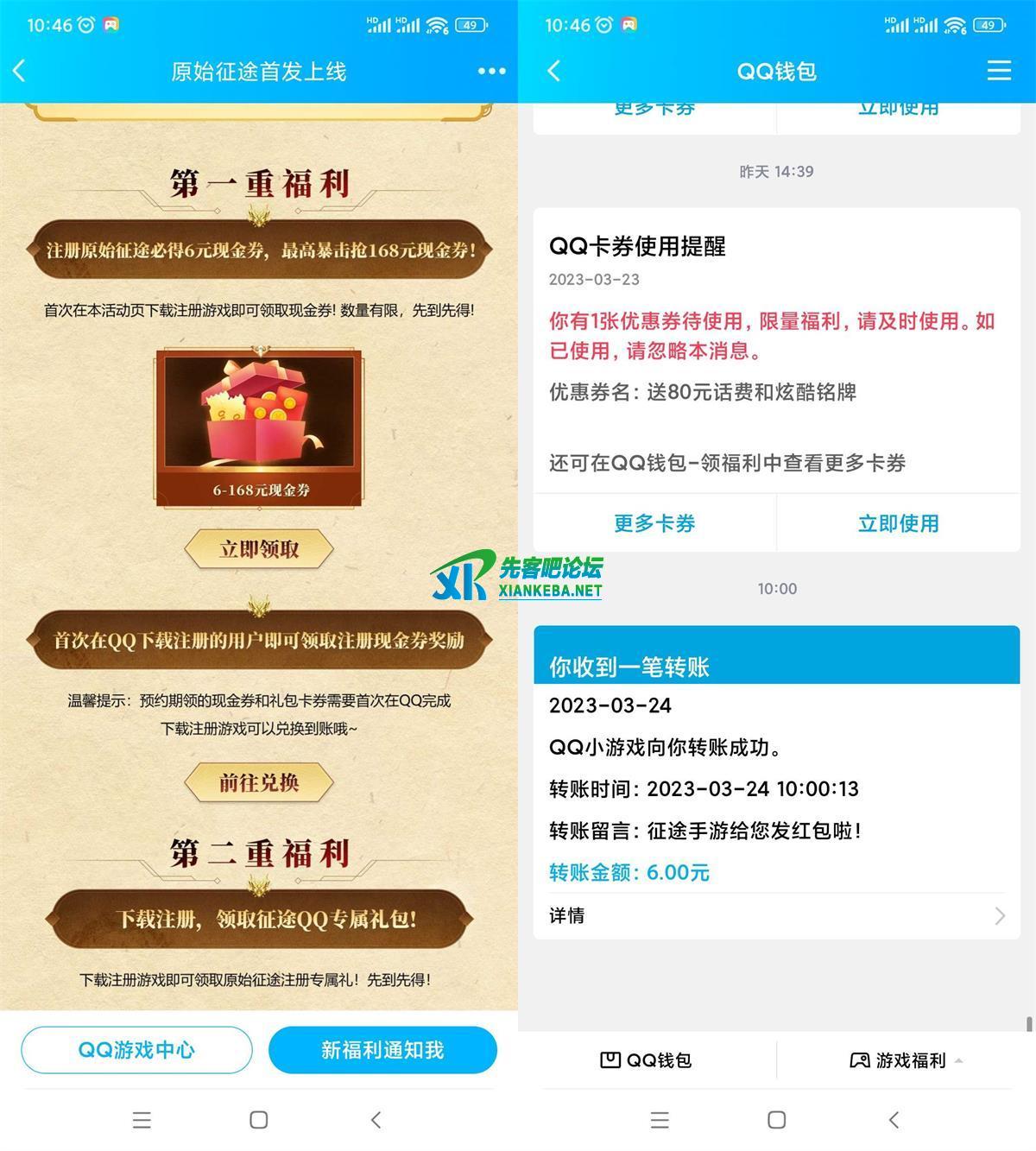Open 详情 of the received transfer

click(777, 915)
